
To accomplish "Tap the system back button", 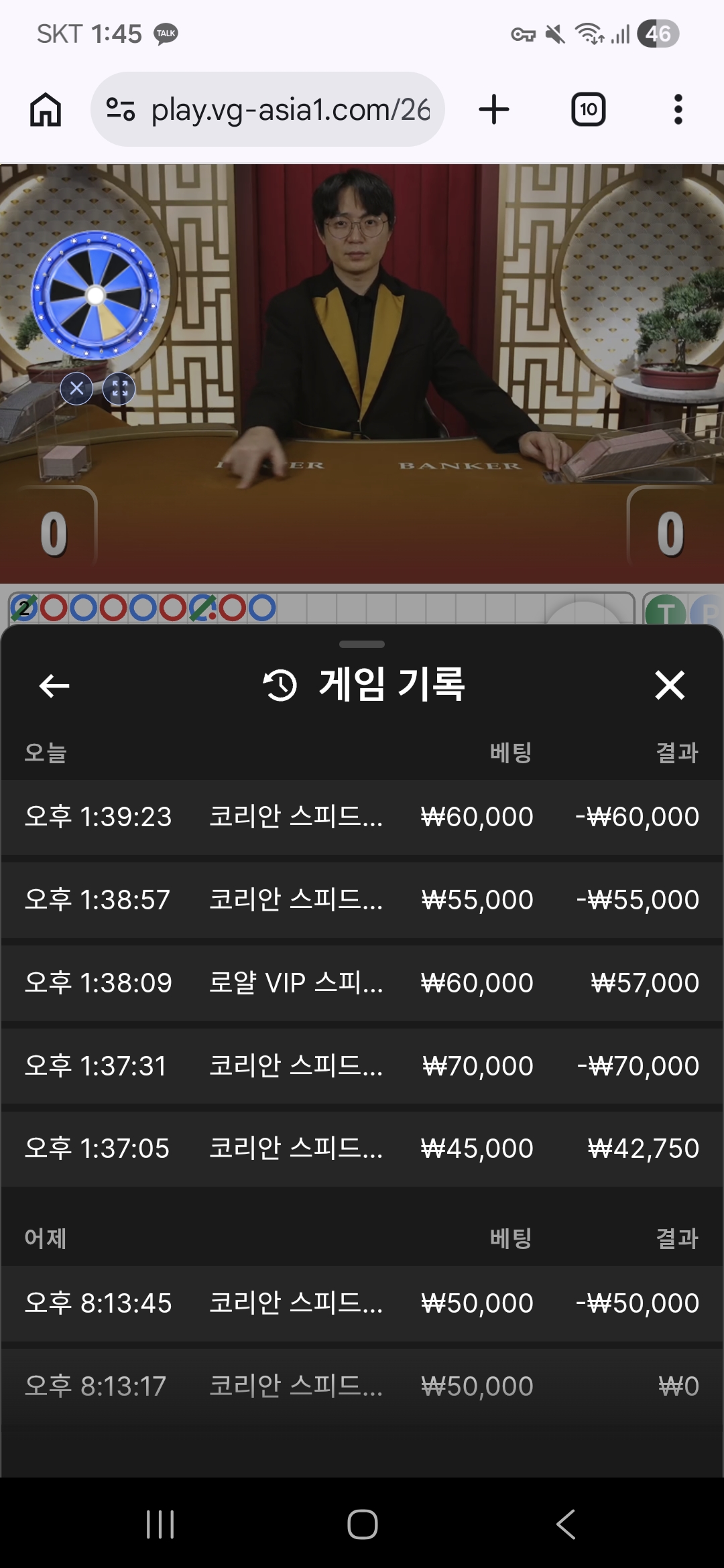I will (566, 1524).
